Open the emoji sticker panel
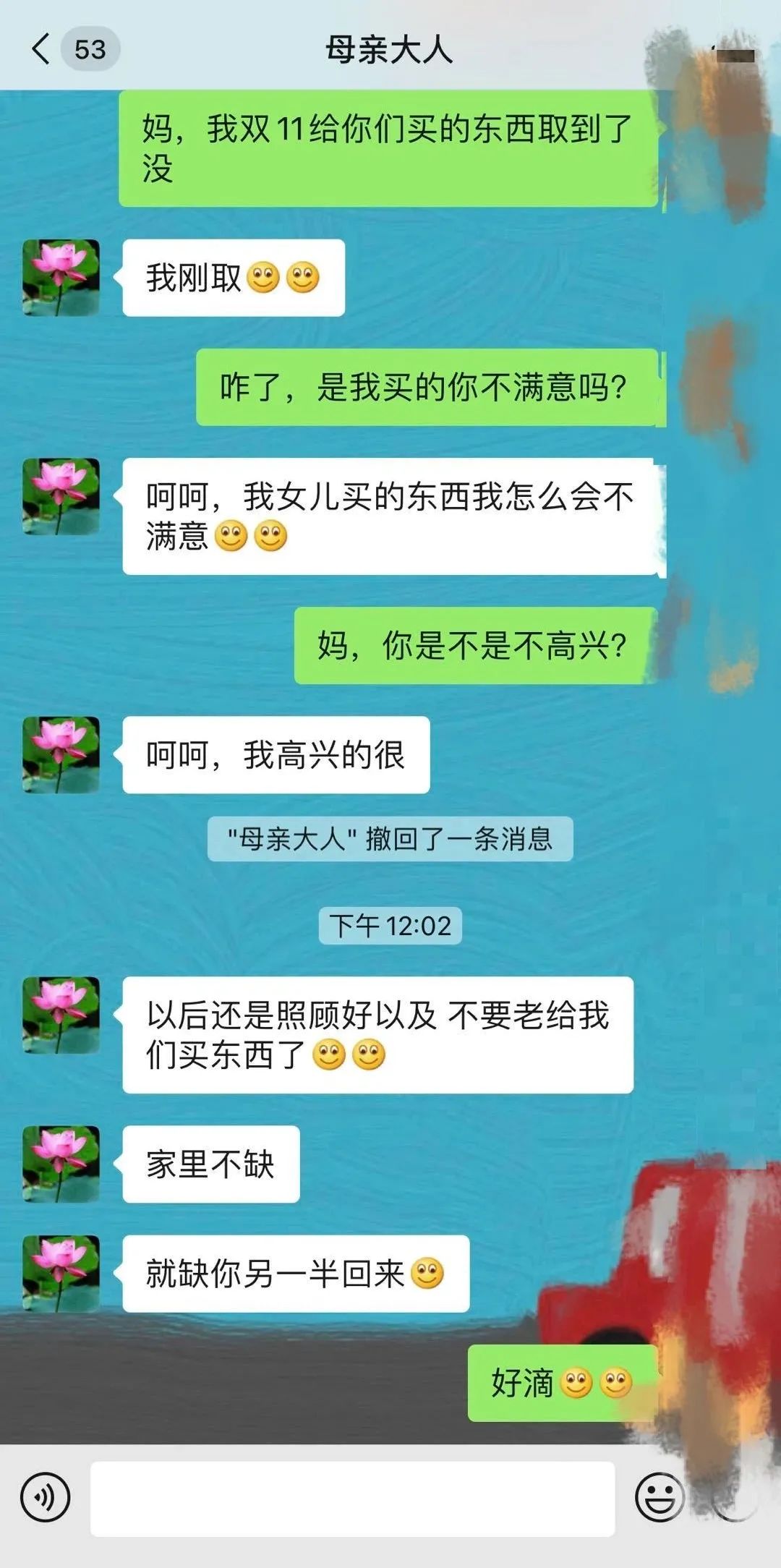The width and height of the screenshot is (781, 1568). 659,1497
